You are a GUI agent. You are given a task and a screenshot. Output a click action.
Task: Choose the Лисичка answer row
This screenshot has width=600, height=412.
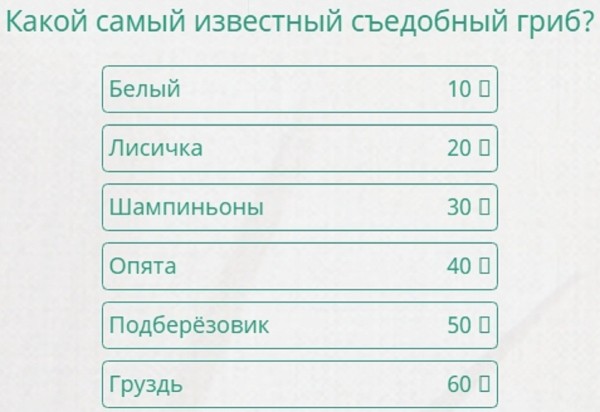pyautogui.click(x=299, y=148)
